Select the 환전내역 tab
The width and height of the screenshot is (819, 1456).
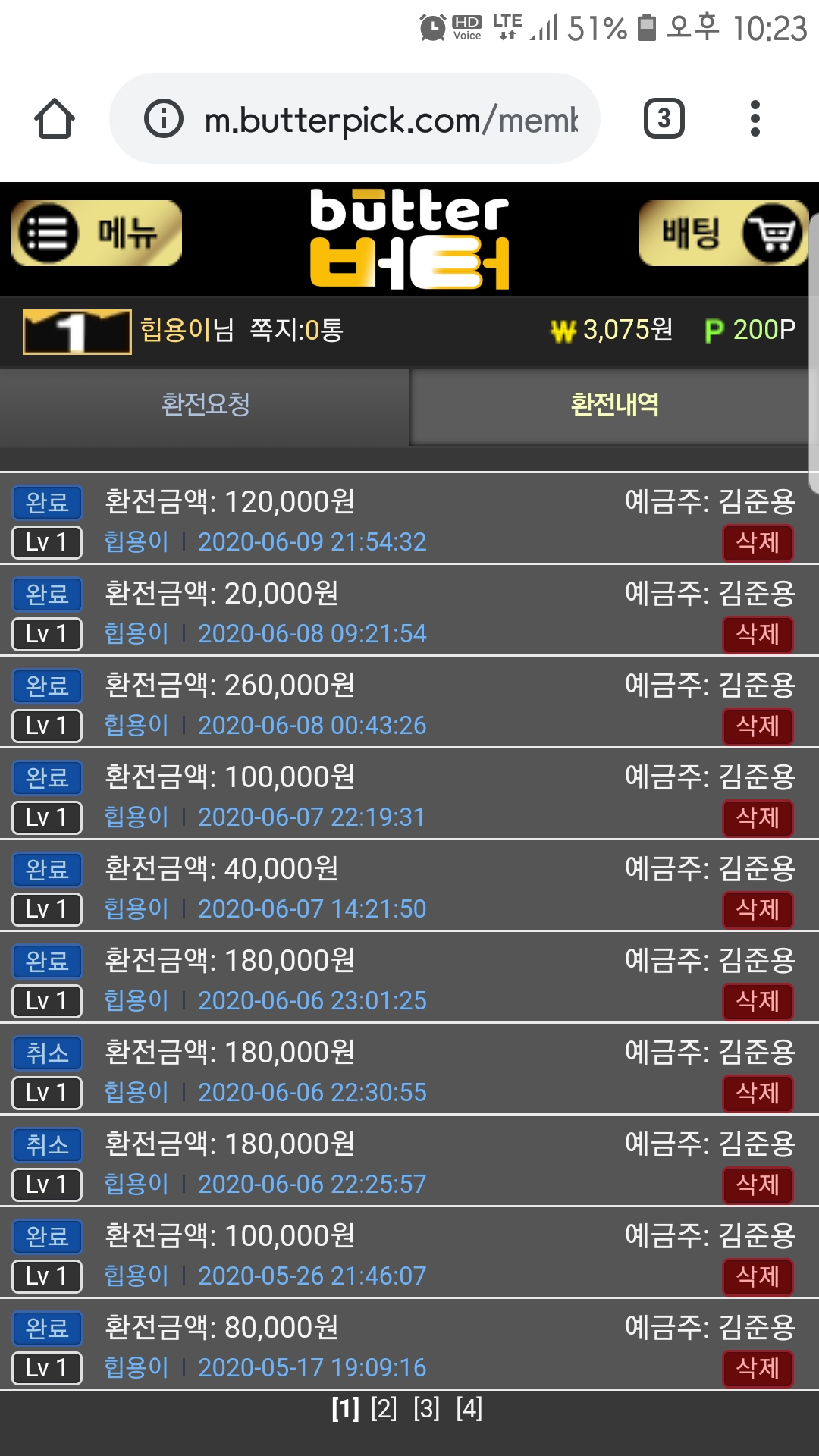pyautogui.click(x=614, y=405)
